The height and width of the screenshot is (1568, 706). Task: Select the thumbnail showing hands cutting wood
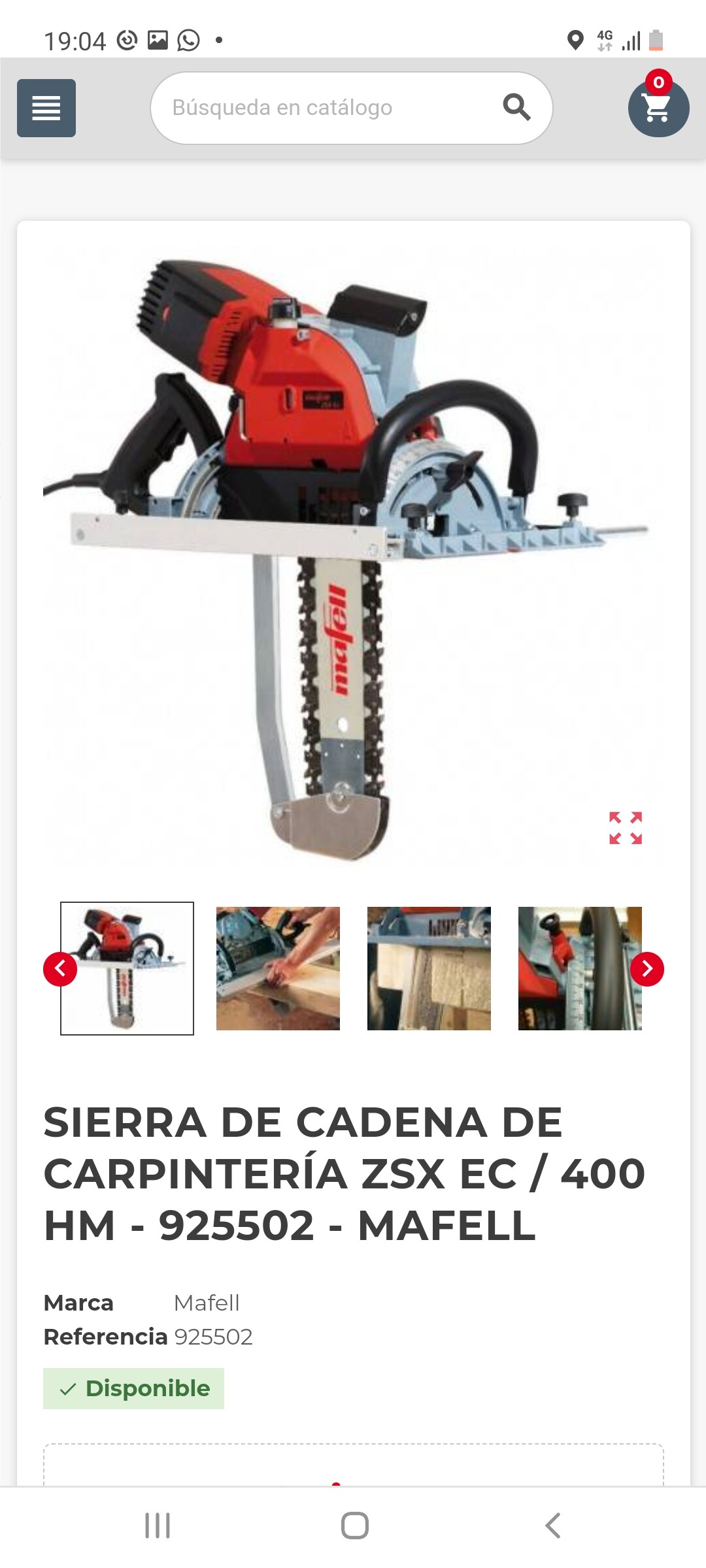pyautogui.click(x=278, y=968)
